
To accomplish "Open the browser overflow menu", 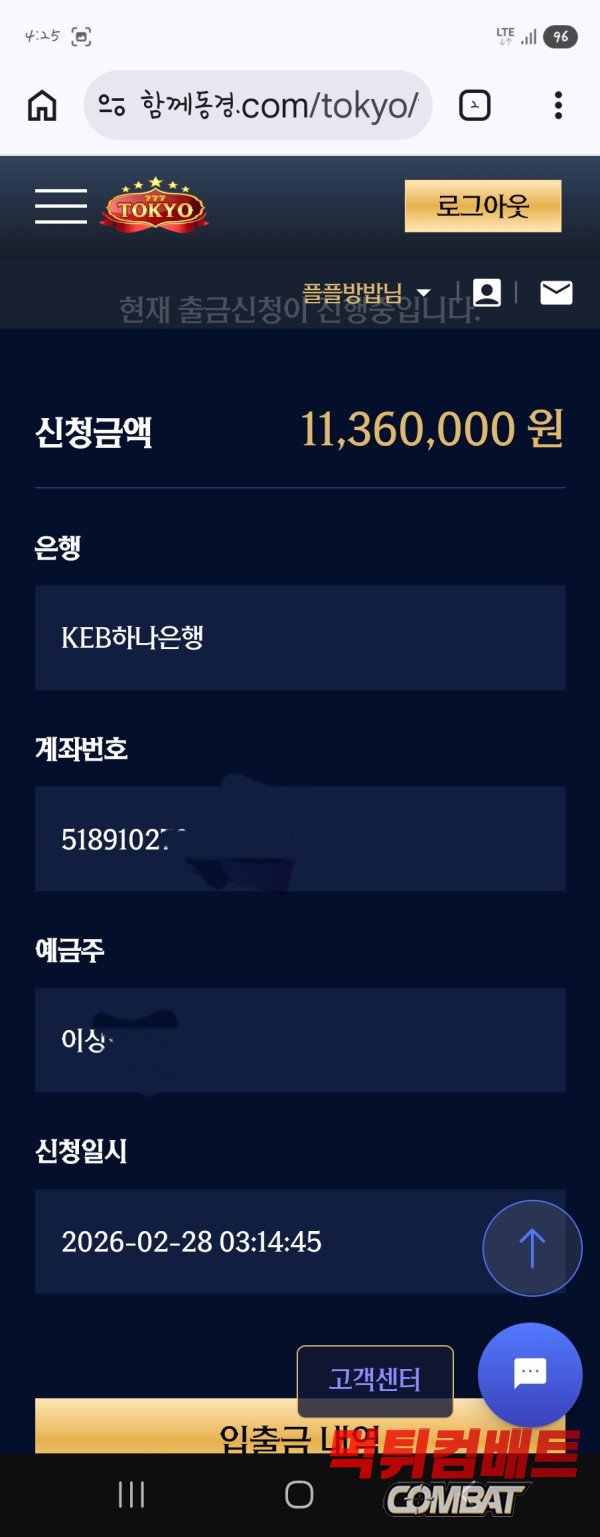I will 558,105.
